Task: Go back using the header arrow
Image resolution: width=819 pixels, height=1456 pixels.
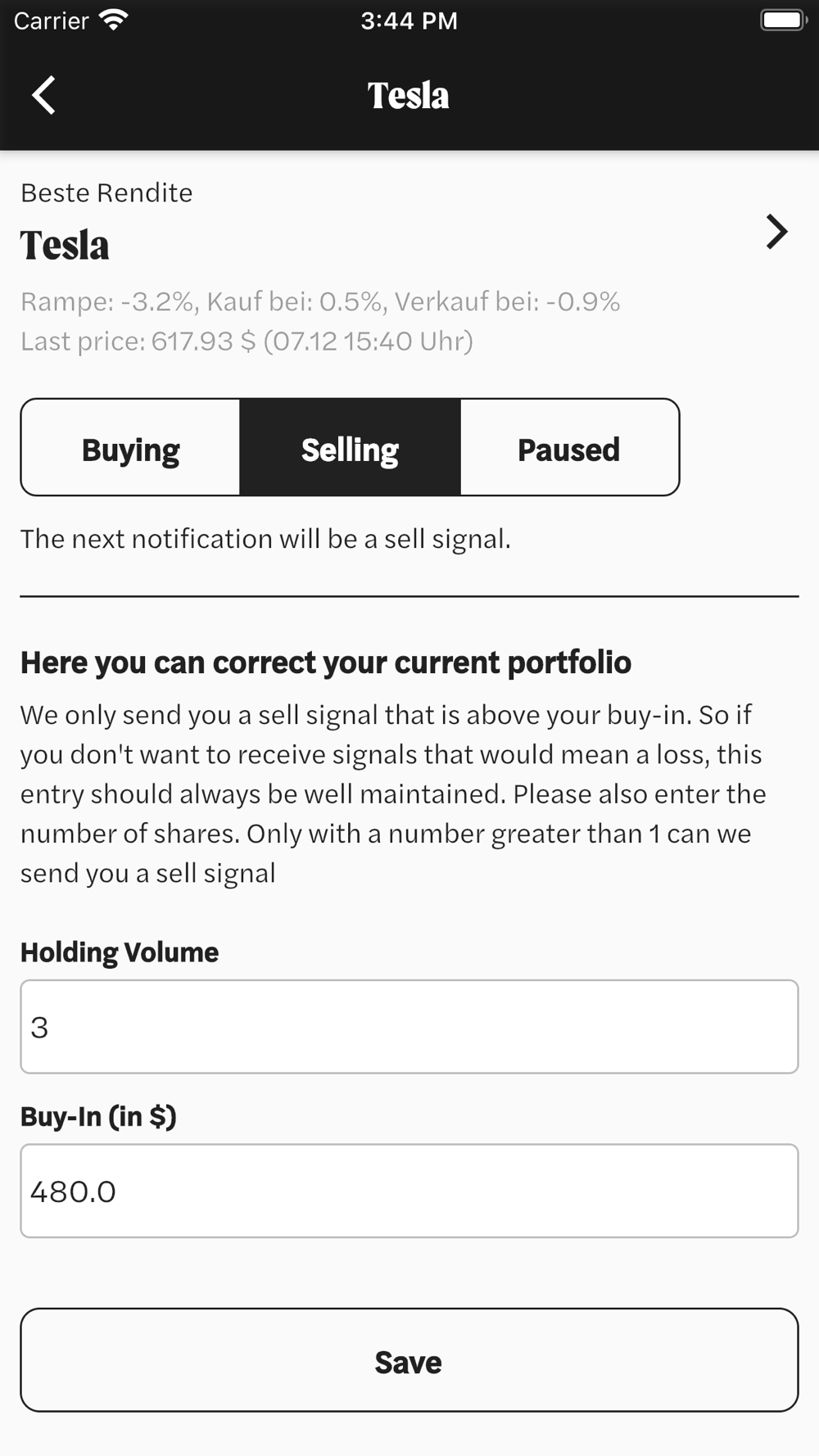Action: coord(44,96)
